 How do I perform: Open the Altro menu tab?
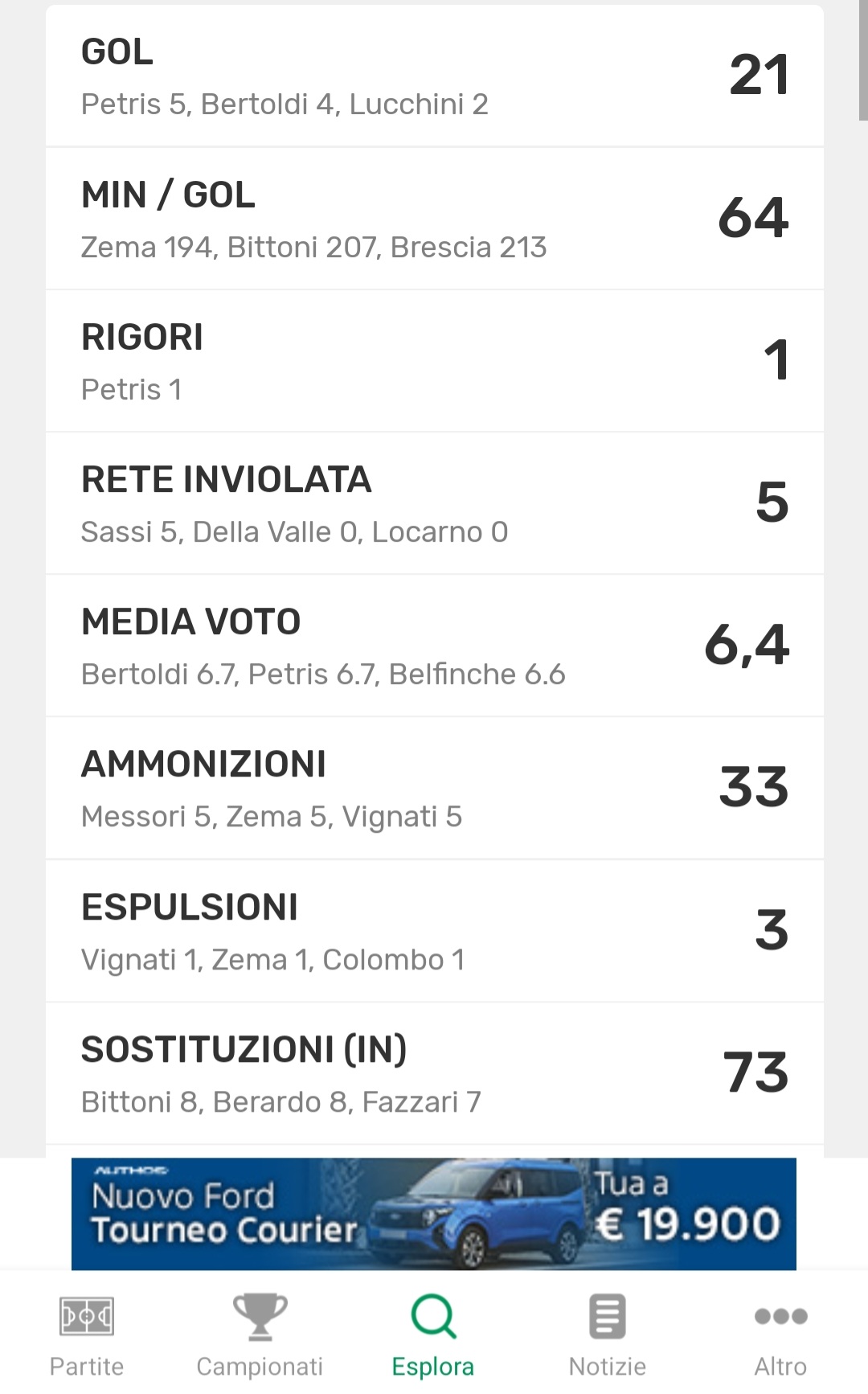coord(780,1335)
